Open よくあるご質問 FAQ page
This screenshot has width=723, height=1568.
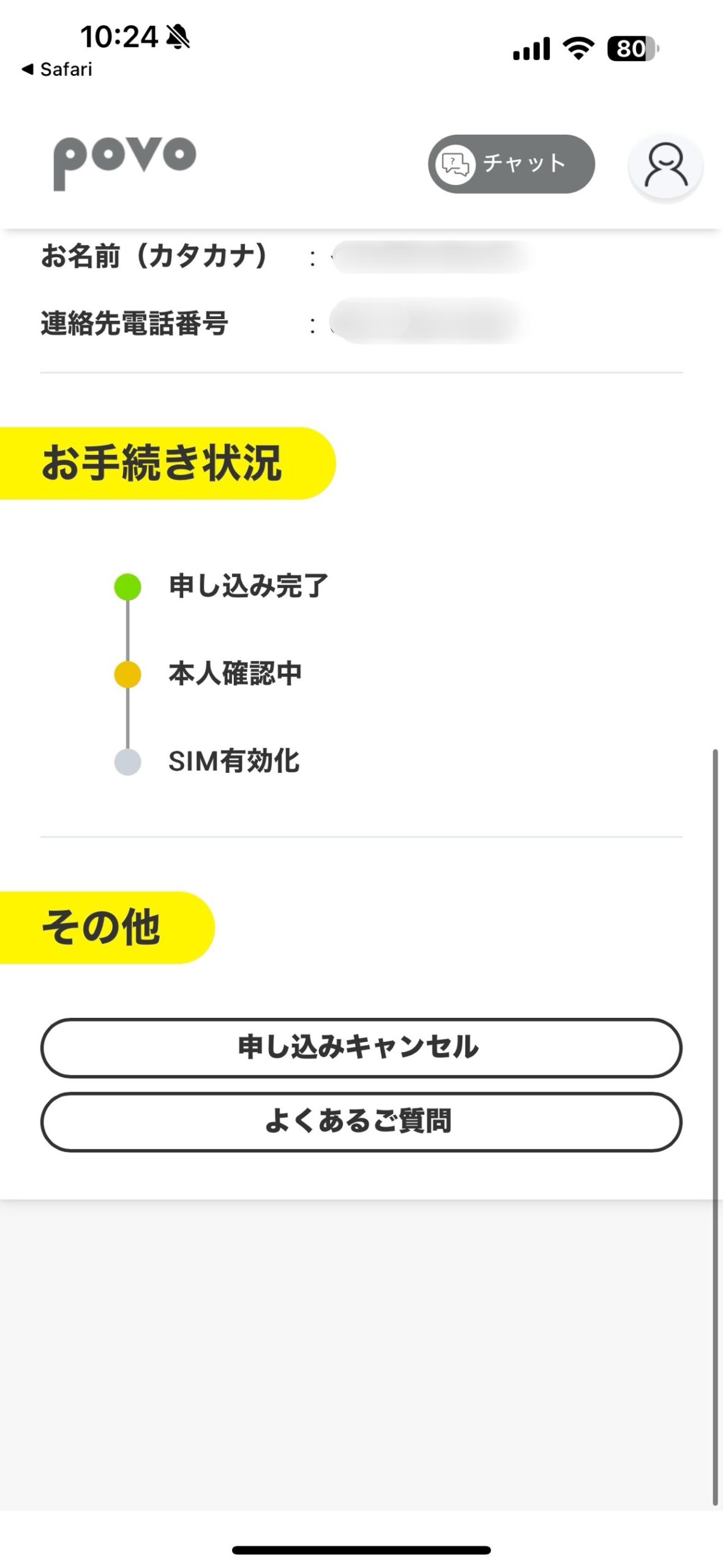point(361,1121)
